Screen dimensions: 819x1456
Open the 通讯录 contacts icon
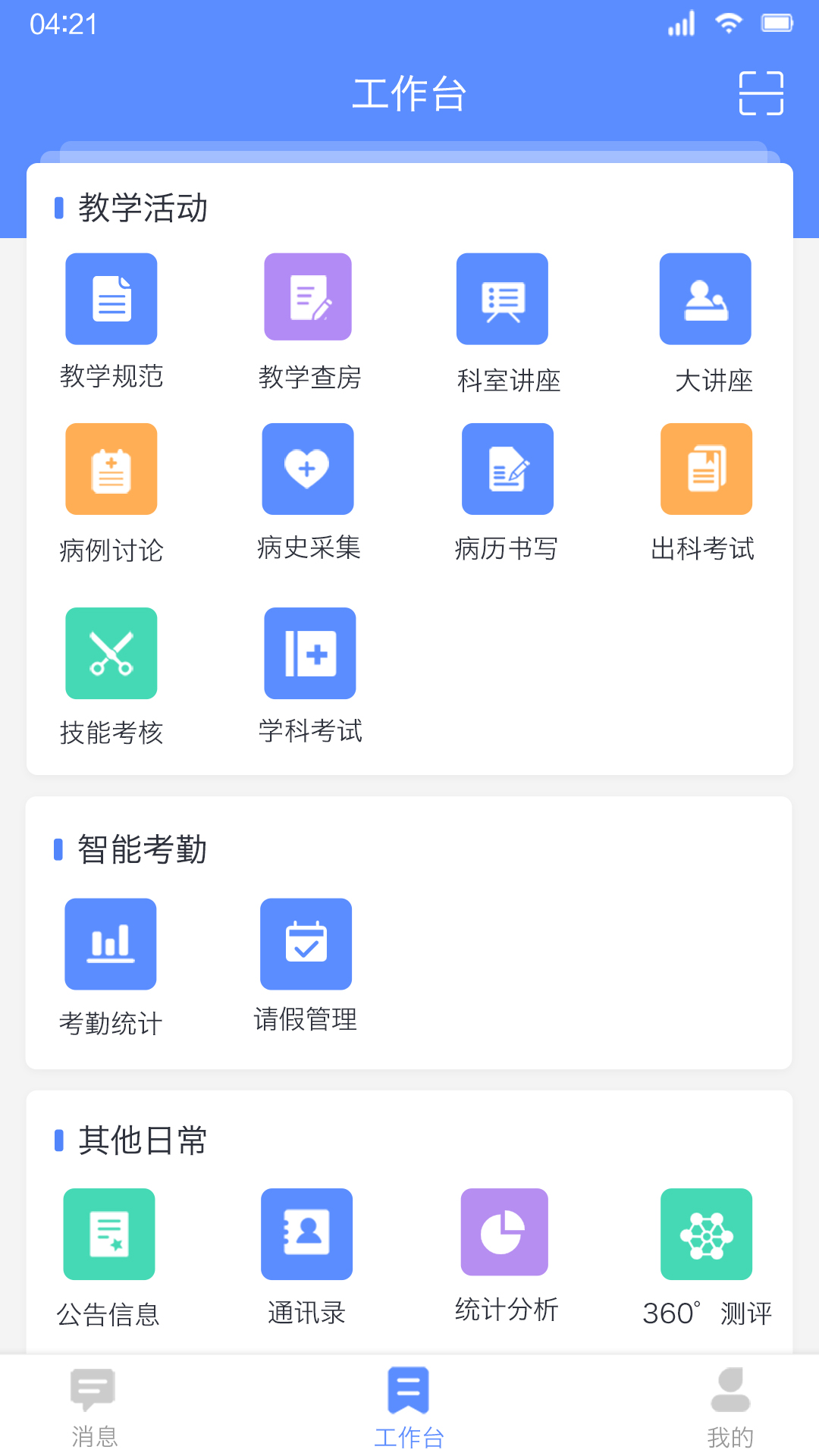[x=307, y=1234]
